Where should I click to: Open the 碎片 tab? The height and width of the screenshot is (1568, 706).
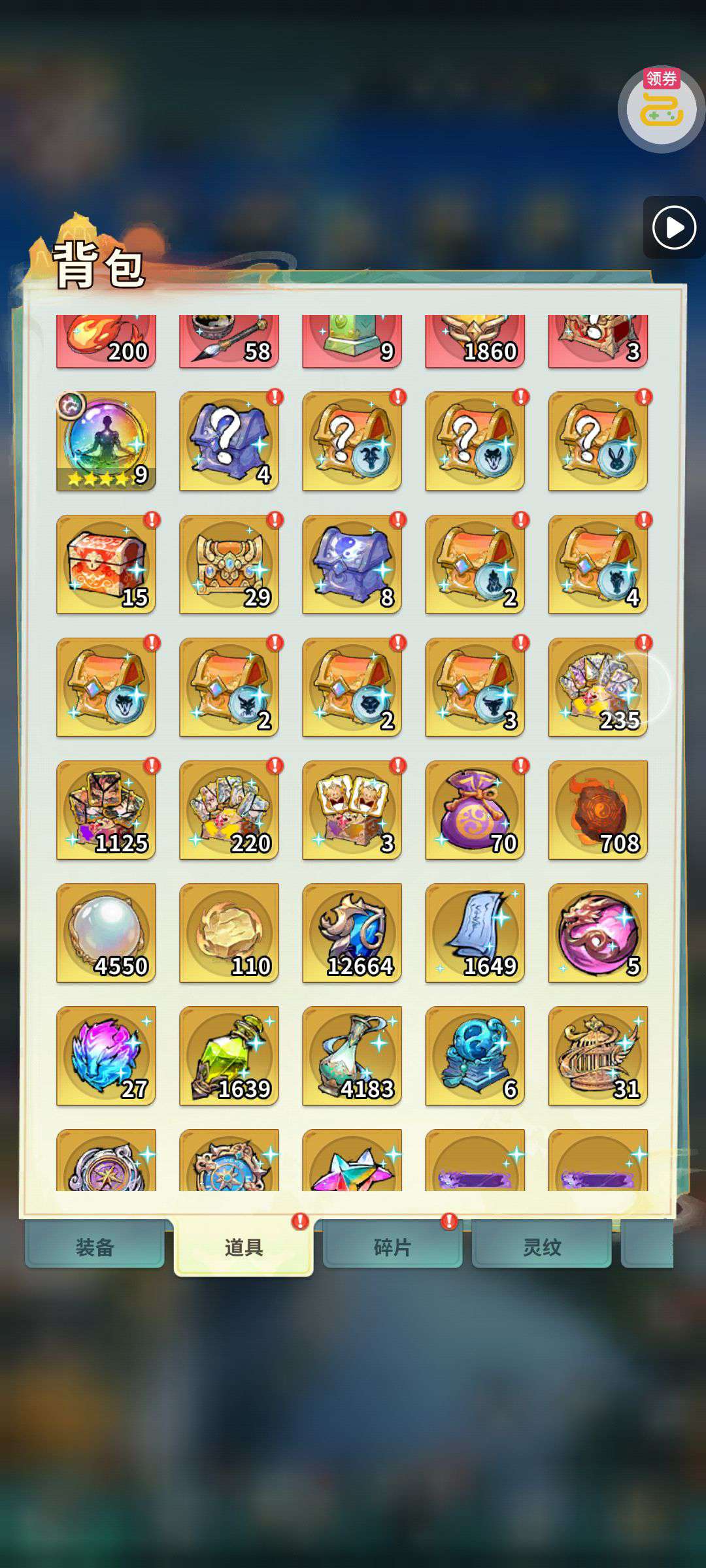[392, 1247]
